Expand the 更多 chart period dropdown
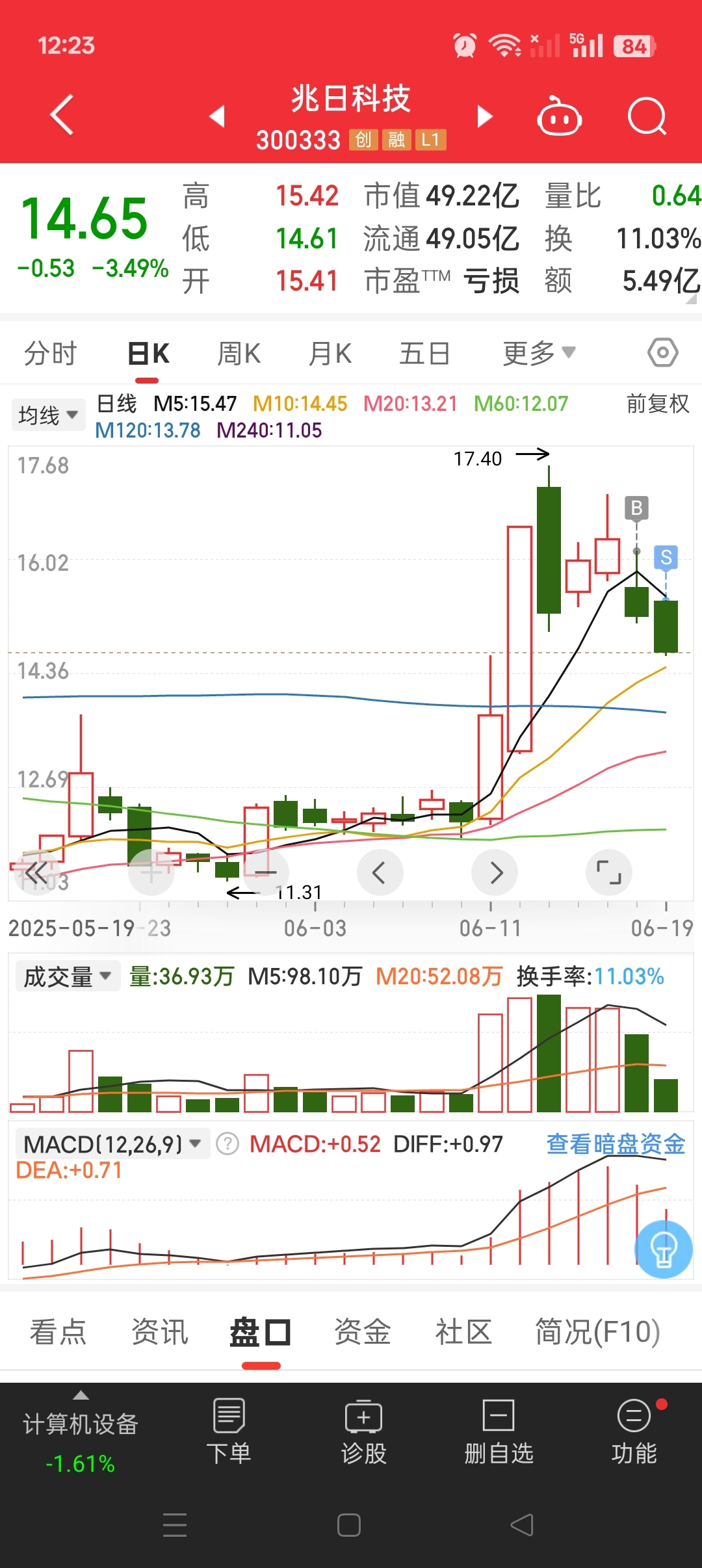Viewport: 702px width, 1568px height. pyautogui.click(x=539, y=354)
